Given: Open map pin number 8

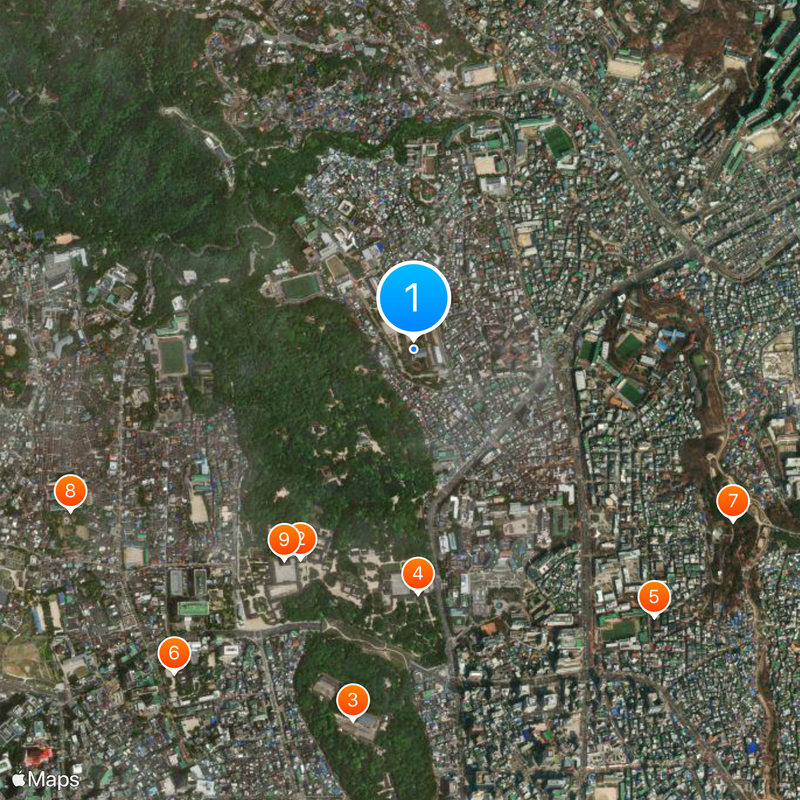Looking at the screenshot, I should point(70,490).
